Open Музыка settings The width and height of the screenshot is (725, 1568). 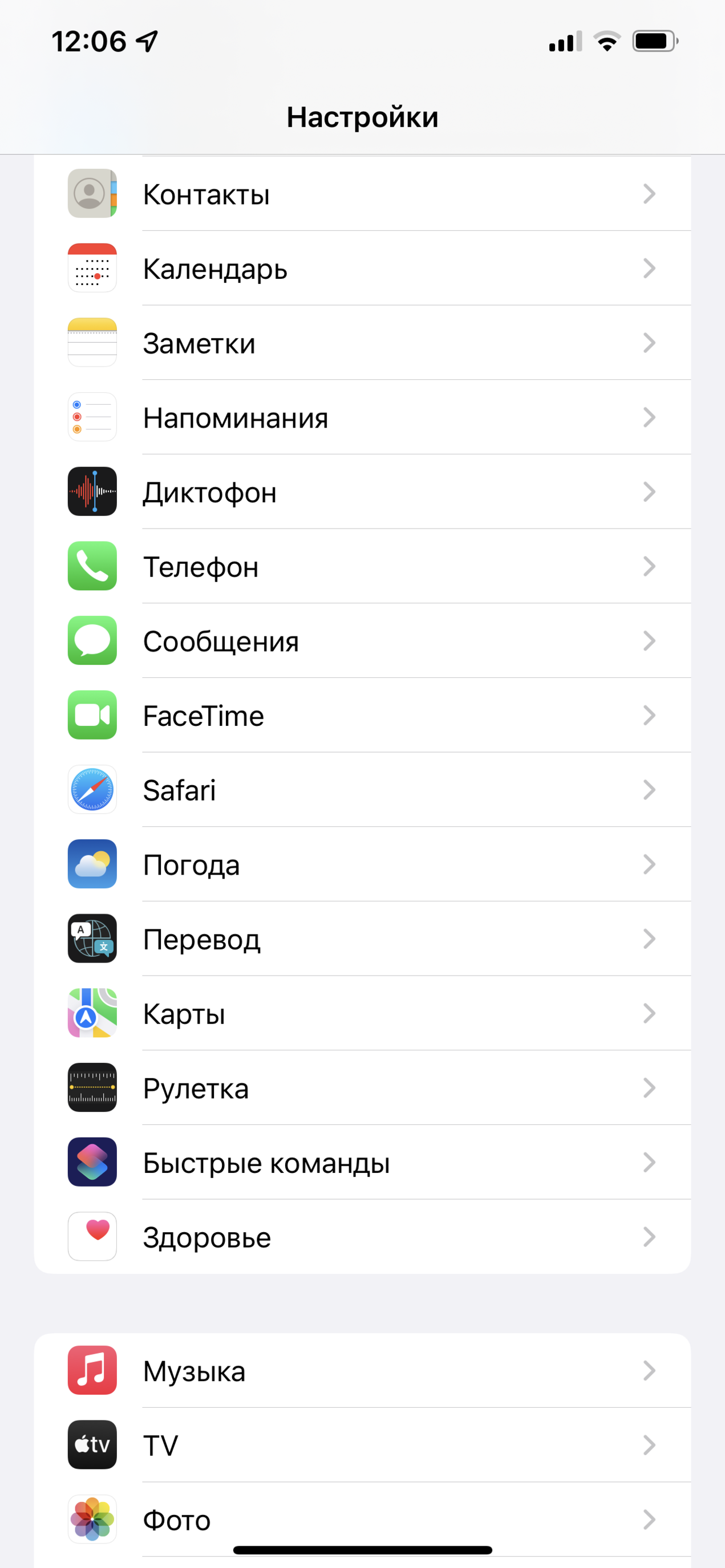[362, 1371]
